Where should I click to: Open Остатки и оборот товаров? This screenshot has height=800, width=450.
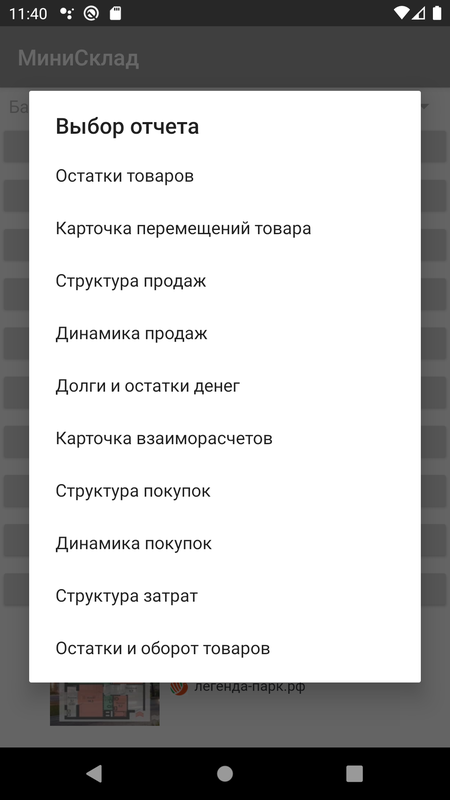click(x=224, y=649)
